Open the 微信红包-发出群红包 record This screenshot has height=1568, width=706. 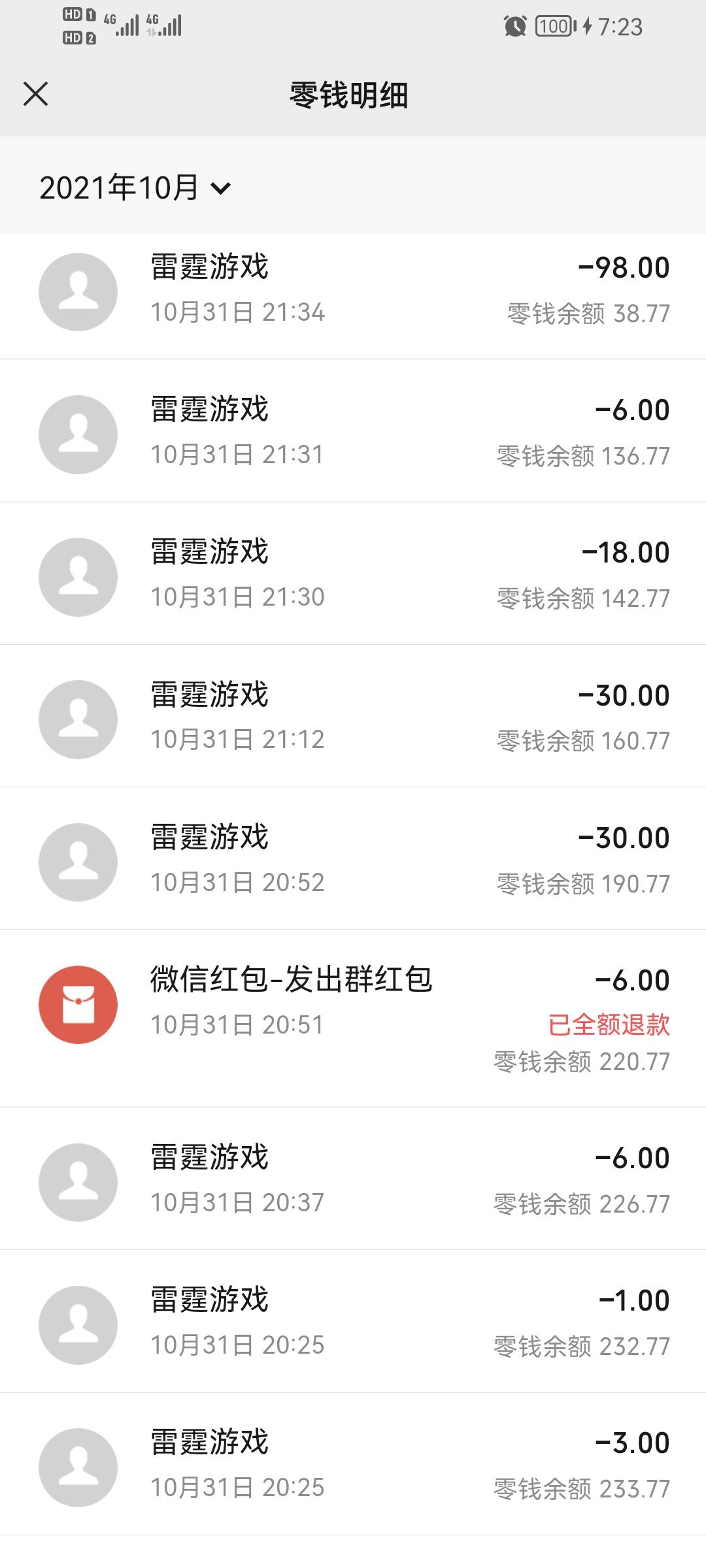353,1018
